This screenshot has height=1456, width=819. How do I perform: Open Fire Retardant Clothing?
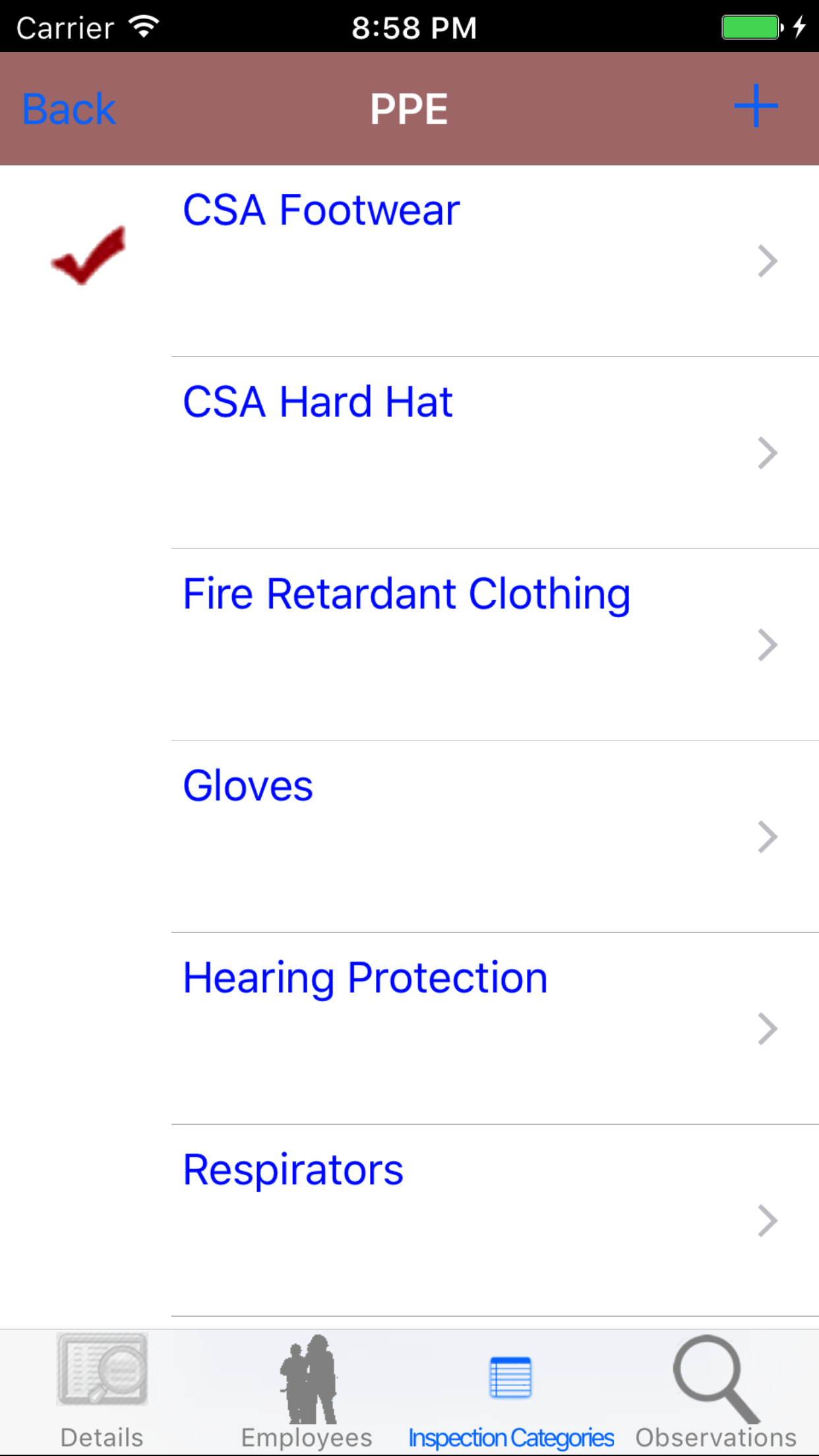tap(409, 644)
